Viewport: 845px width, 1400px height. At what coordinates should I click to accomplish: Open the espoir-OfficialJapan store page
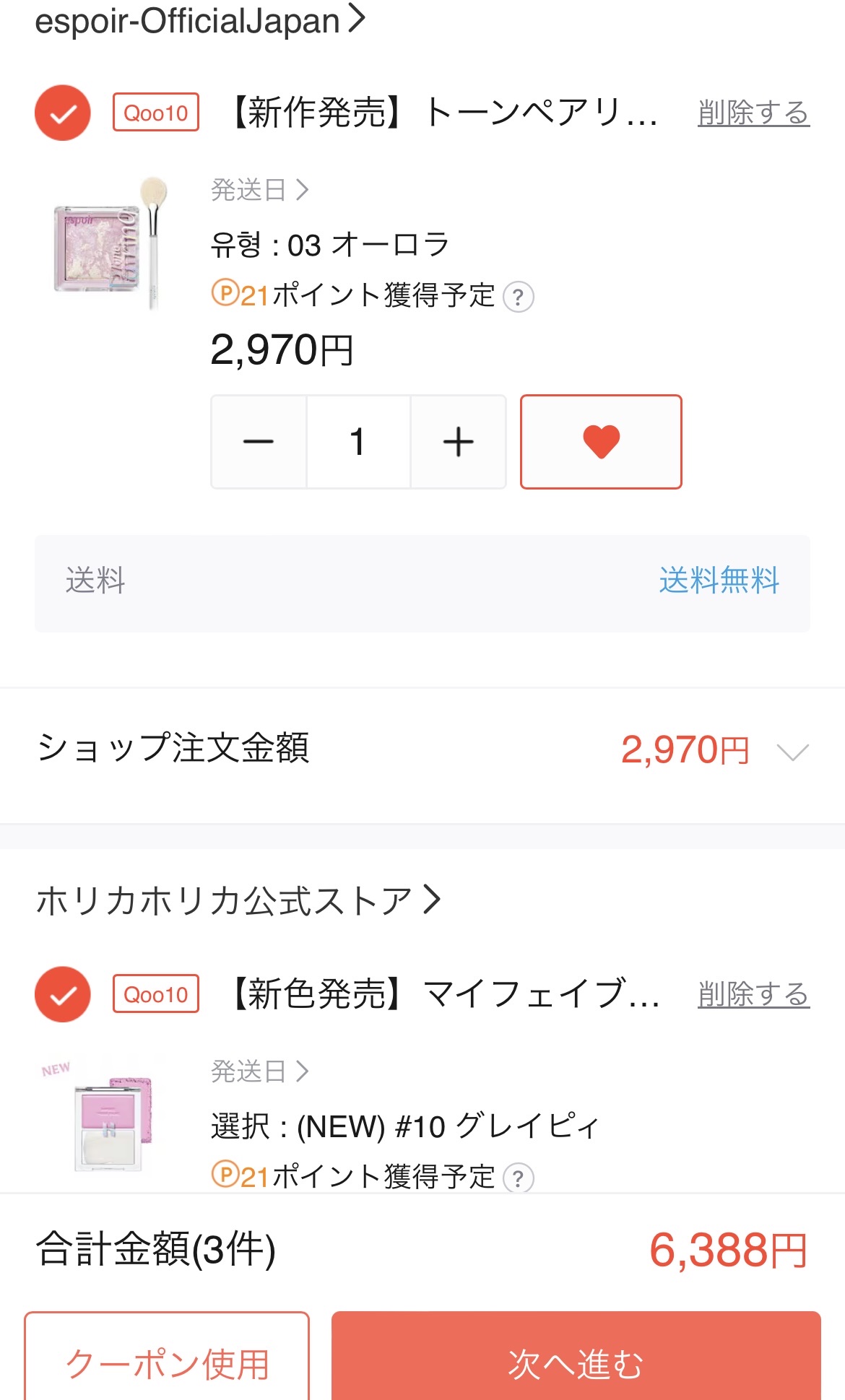pyautogui.click(x=188, y=19)
